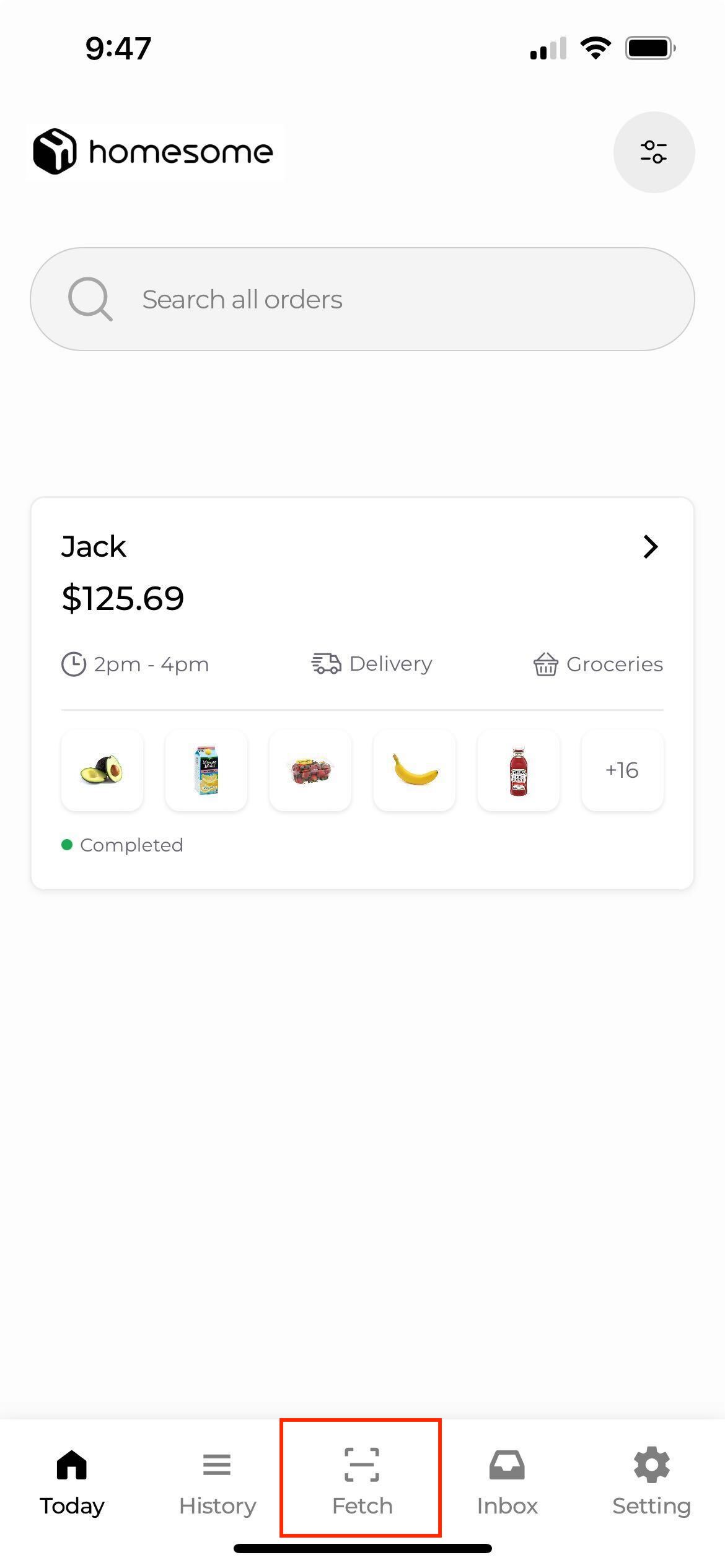
Task: Tap the Search all orders field
Action: pos(362,299)
